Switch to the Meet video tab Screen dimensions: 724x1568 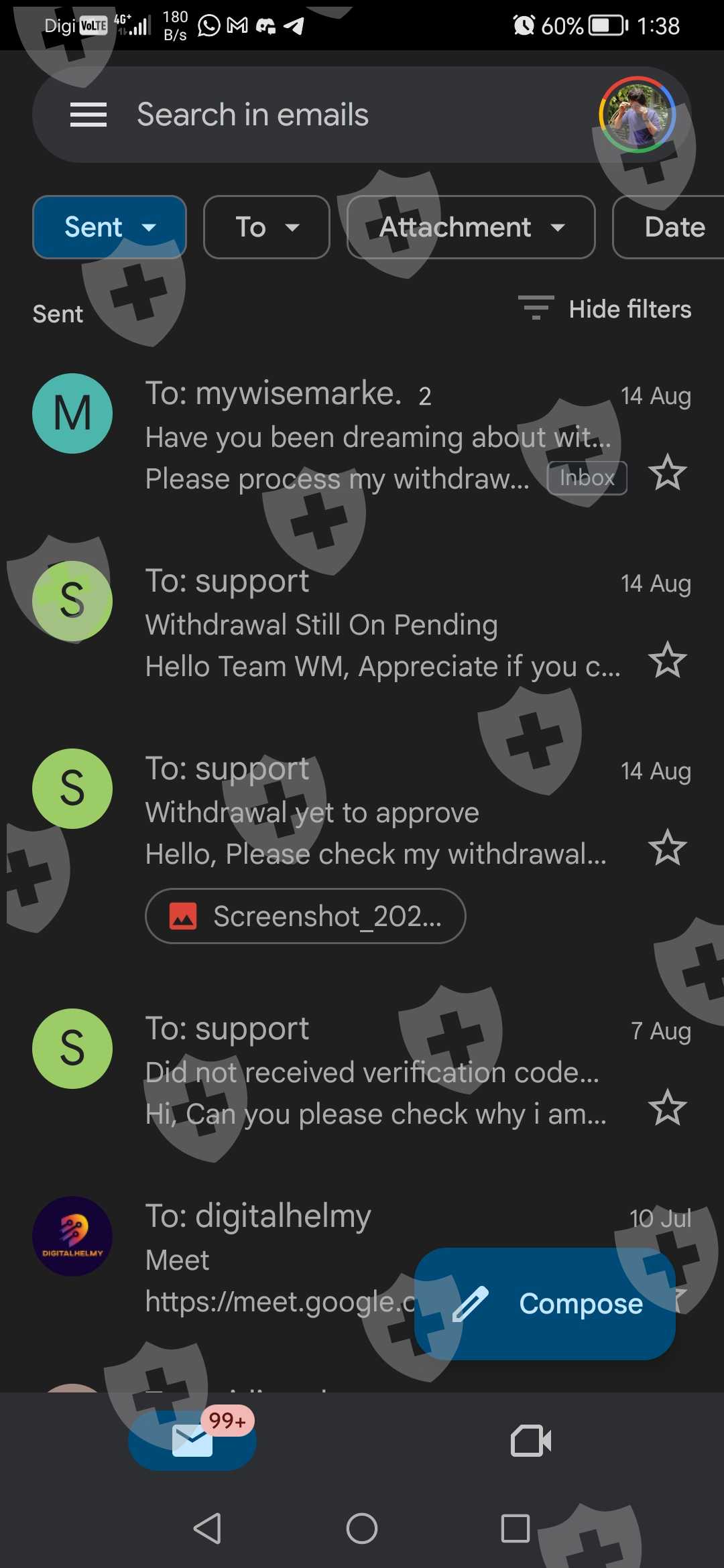pos(531,1441)
